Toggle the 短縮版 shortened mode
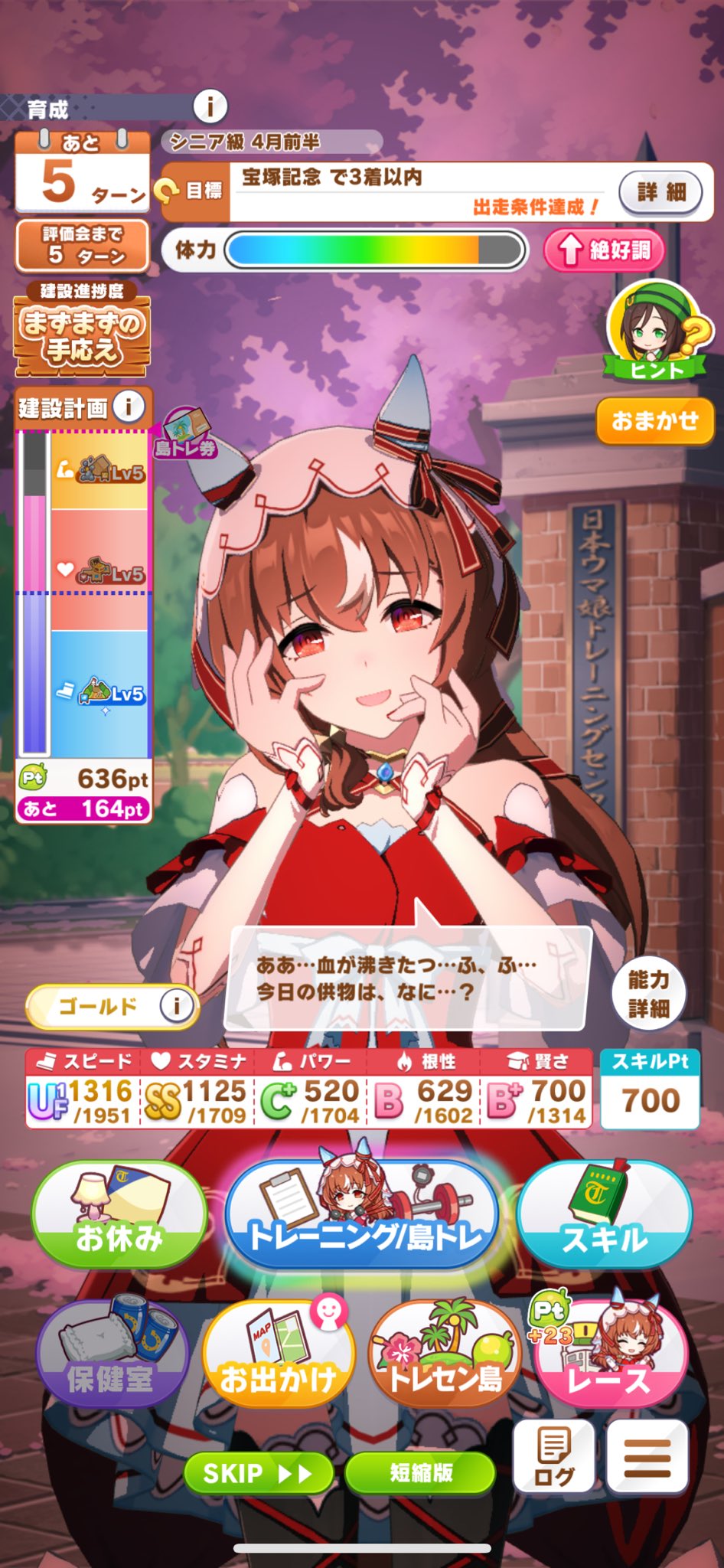 (x=420, y=1472)
